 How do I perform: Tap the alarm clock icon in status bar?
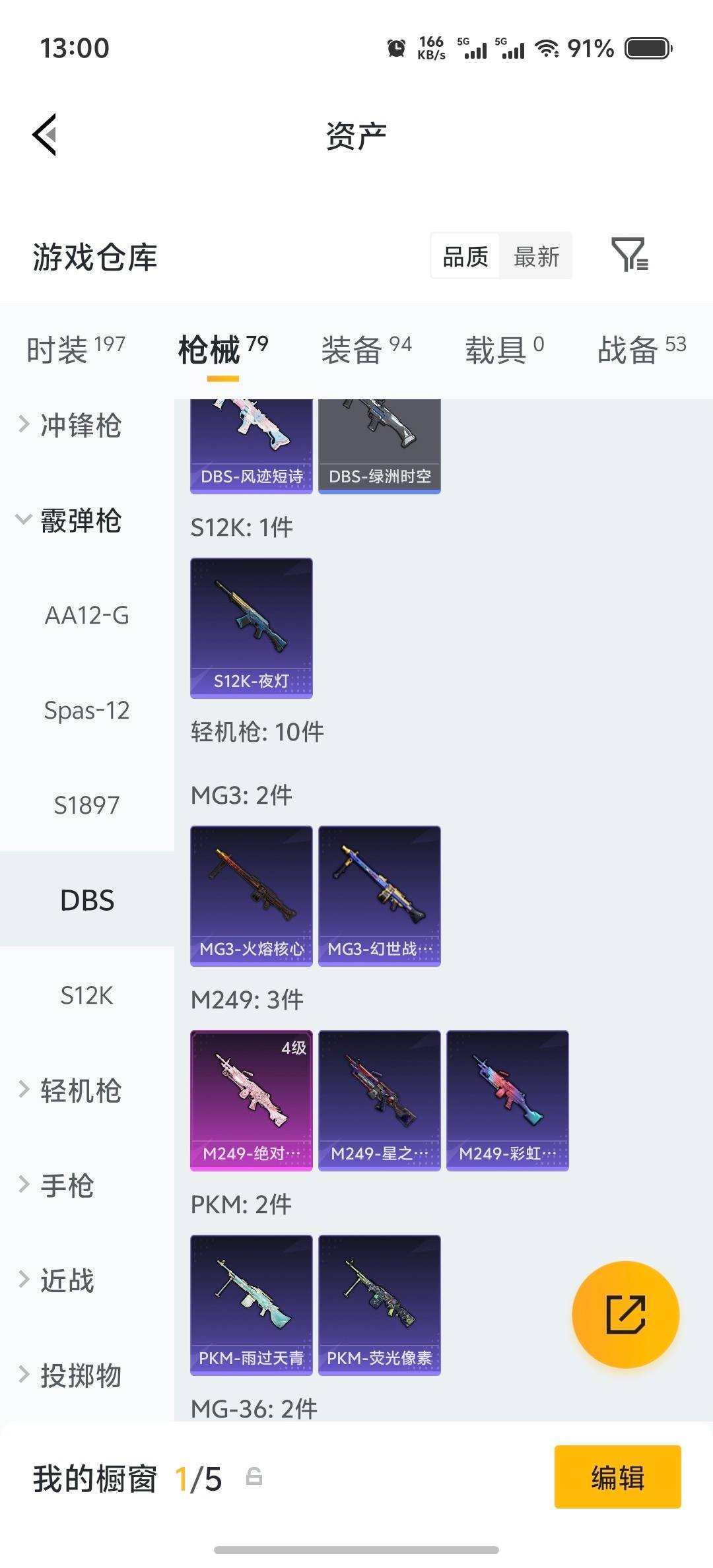point(395,49)
